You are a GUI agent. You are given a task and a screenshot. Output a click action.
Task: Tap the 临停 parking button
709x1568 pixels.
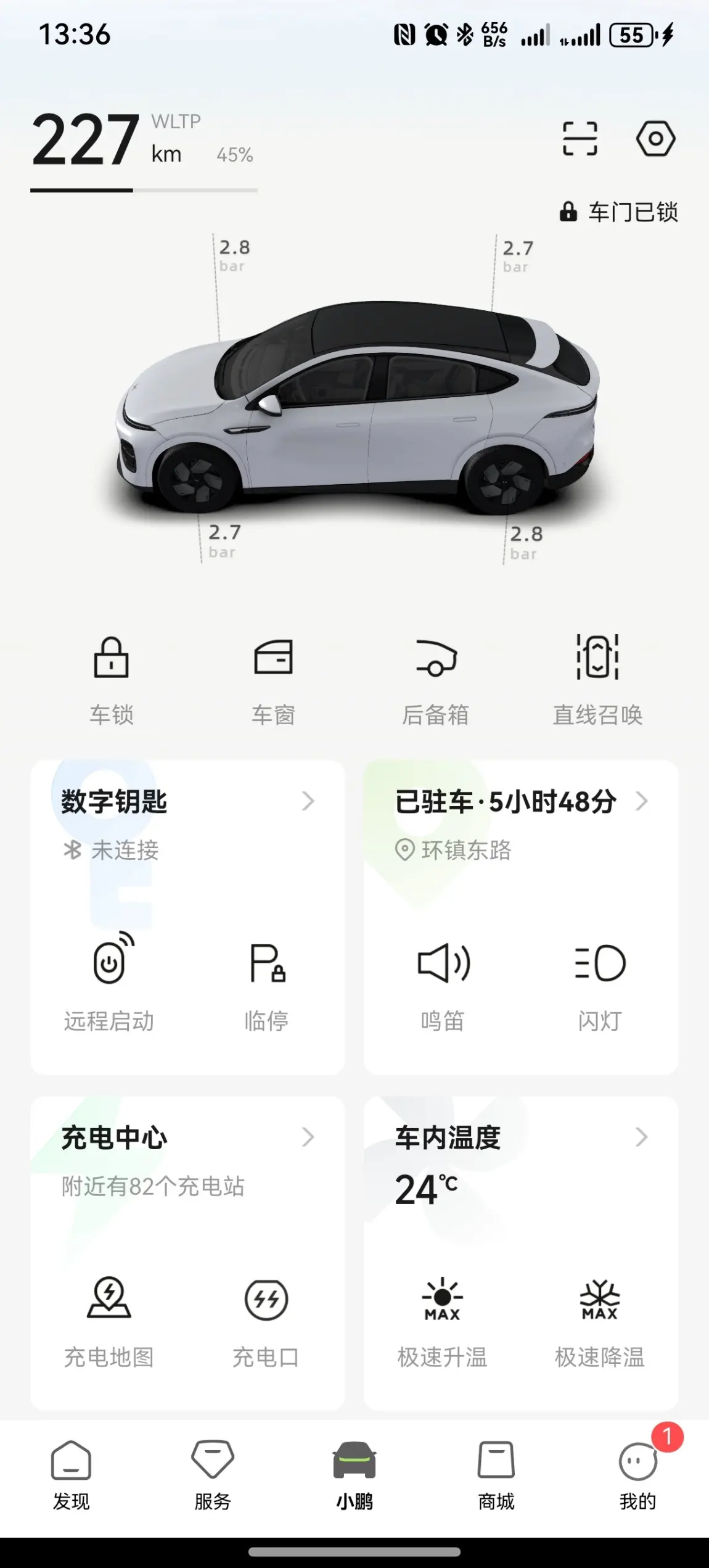[266, 982]
